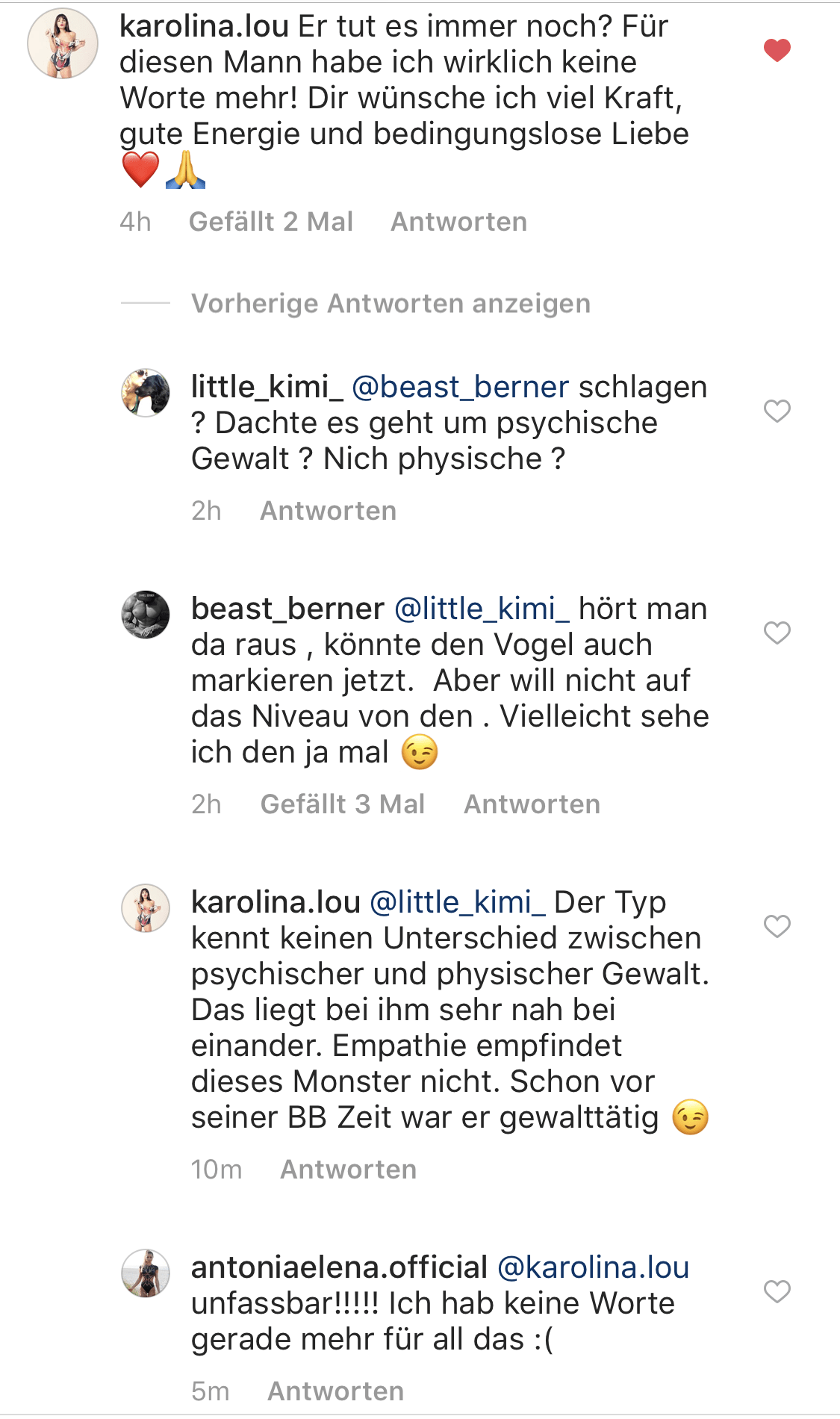Reply to karolina.lou's 4h comment
Image resolution: width=840 pixels, height=1419 pixels.
(458, 222)
